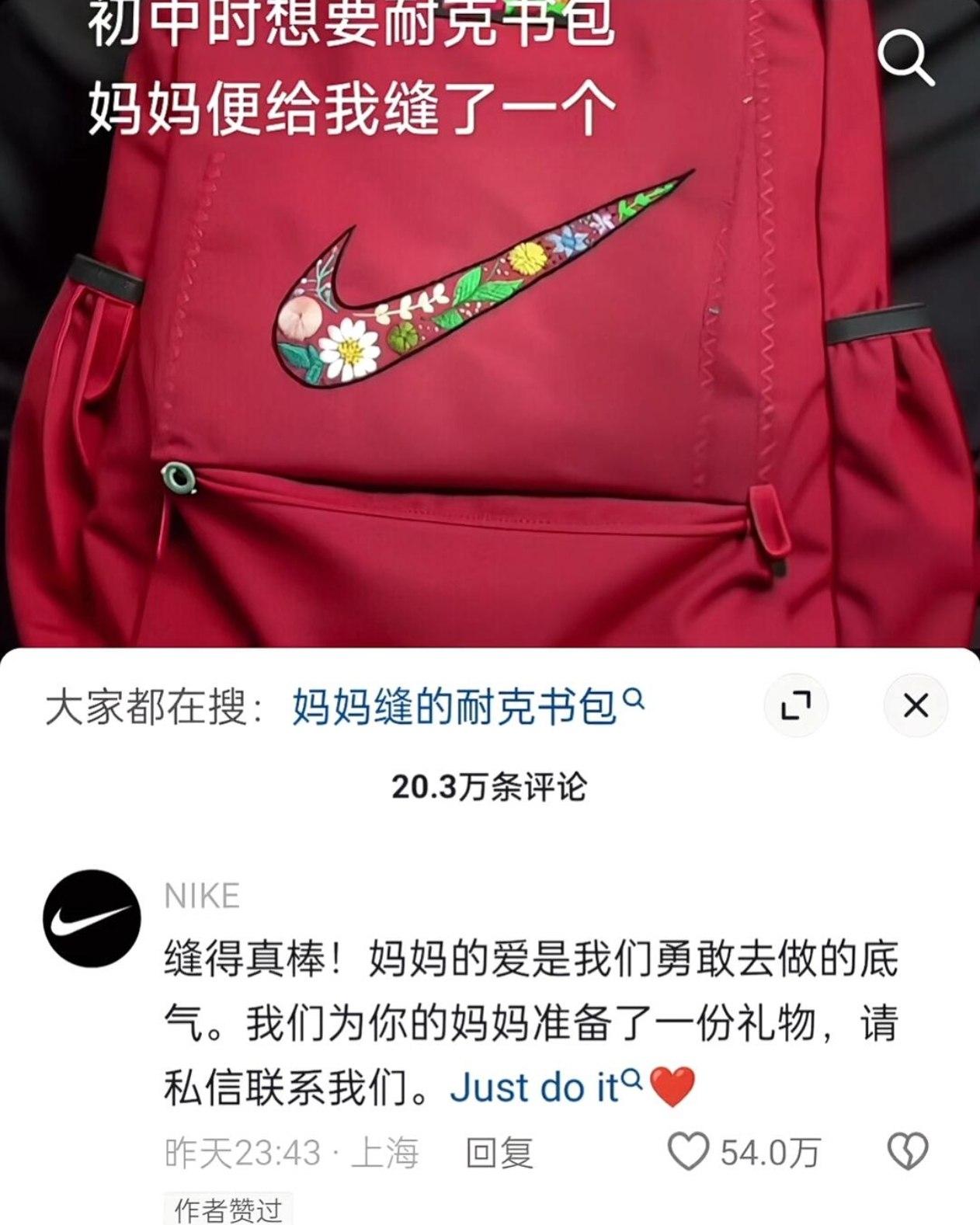This screenshot has height=1225, width=980.
Task: Reply to NIKE's comment
Action: [x=499, y=1152]
